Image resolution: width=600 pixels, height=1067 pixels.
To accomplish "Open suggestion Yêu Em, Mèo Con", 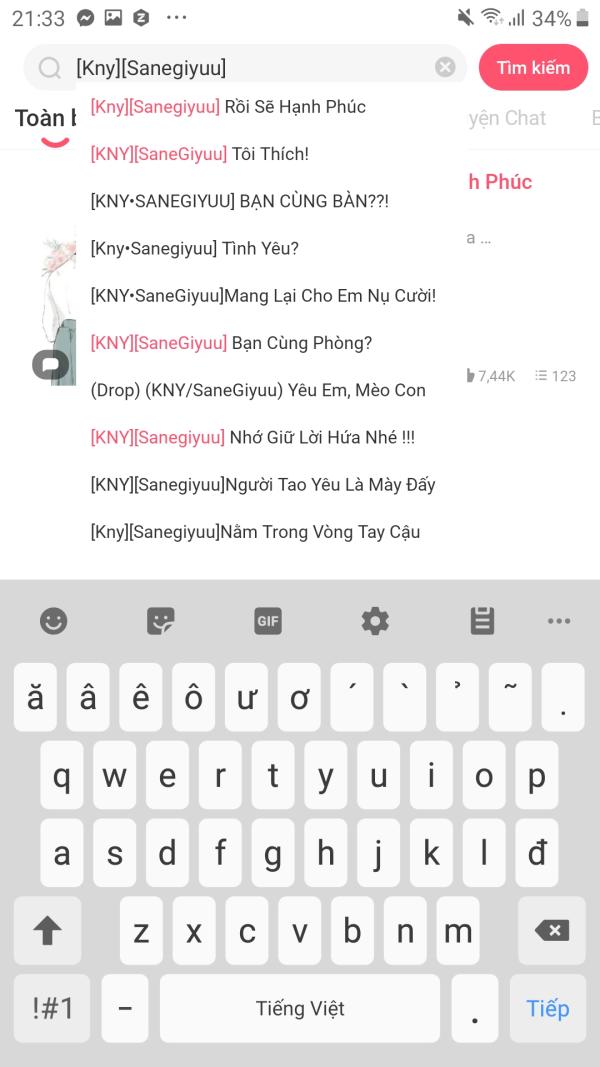I will [258, 390].
